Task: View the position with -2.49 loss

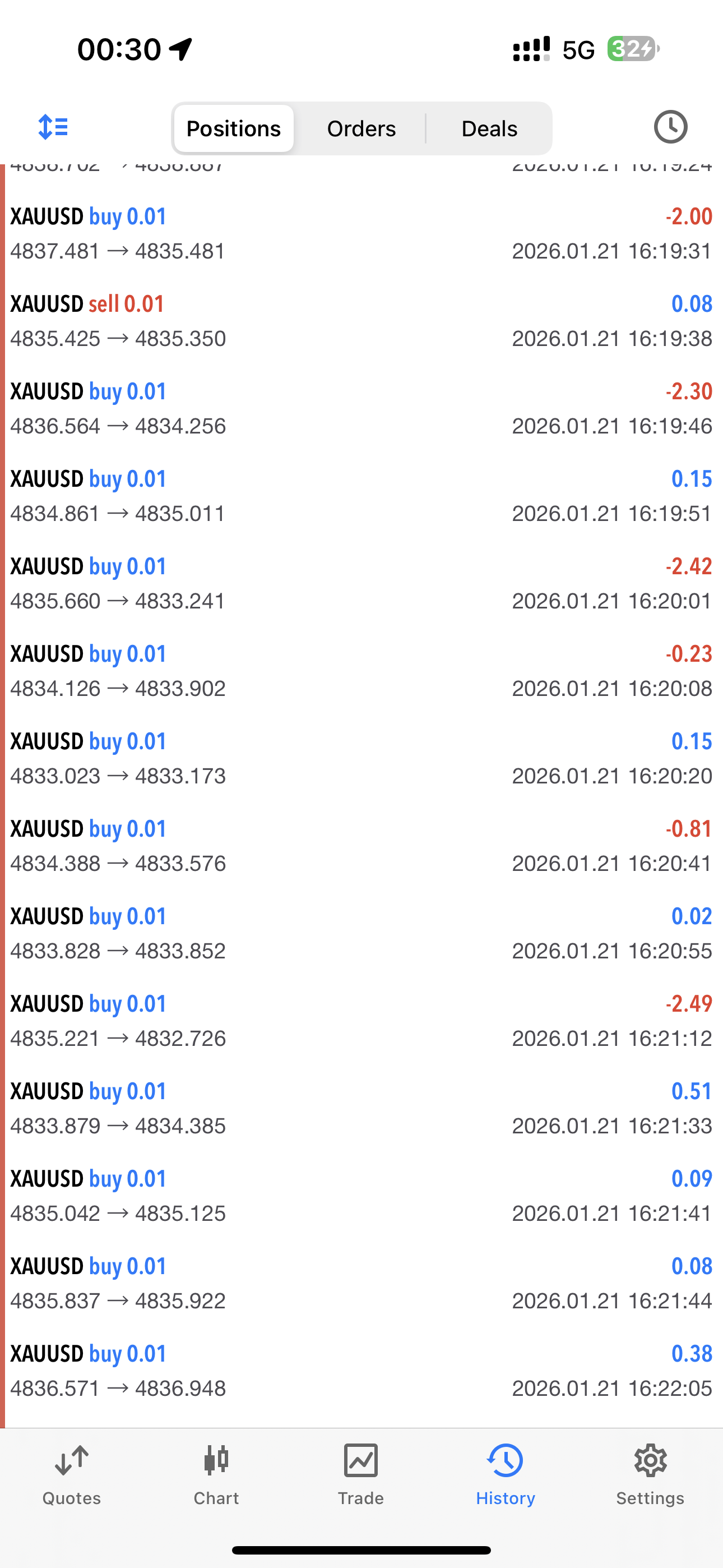Action: pyautogui.click(x=361, y=1021)
